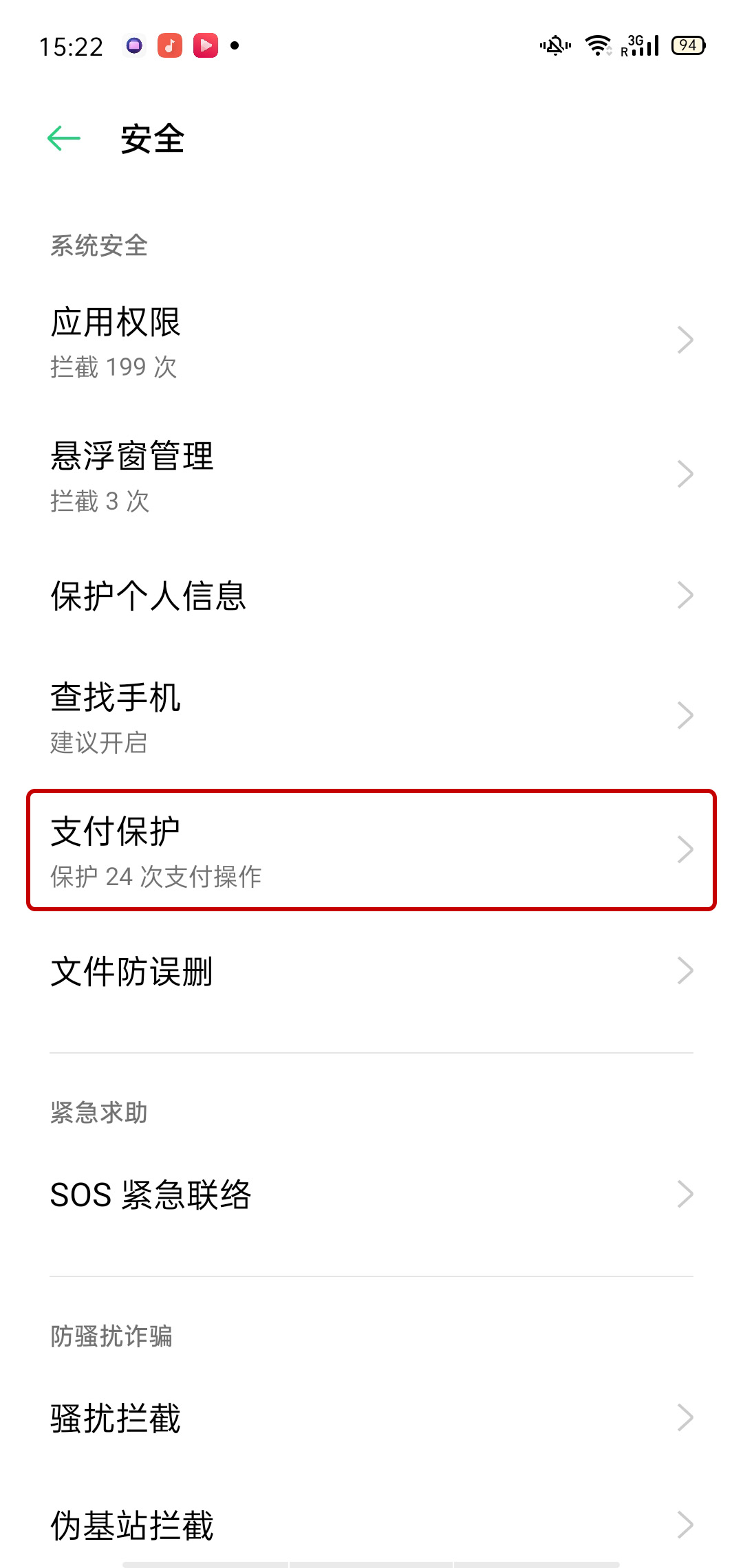
Task: Tap the 拦截 199 次 subtitle under 应用权限
Action: (x=112, y=368)
